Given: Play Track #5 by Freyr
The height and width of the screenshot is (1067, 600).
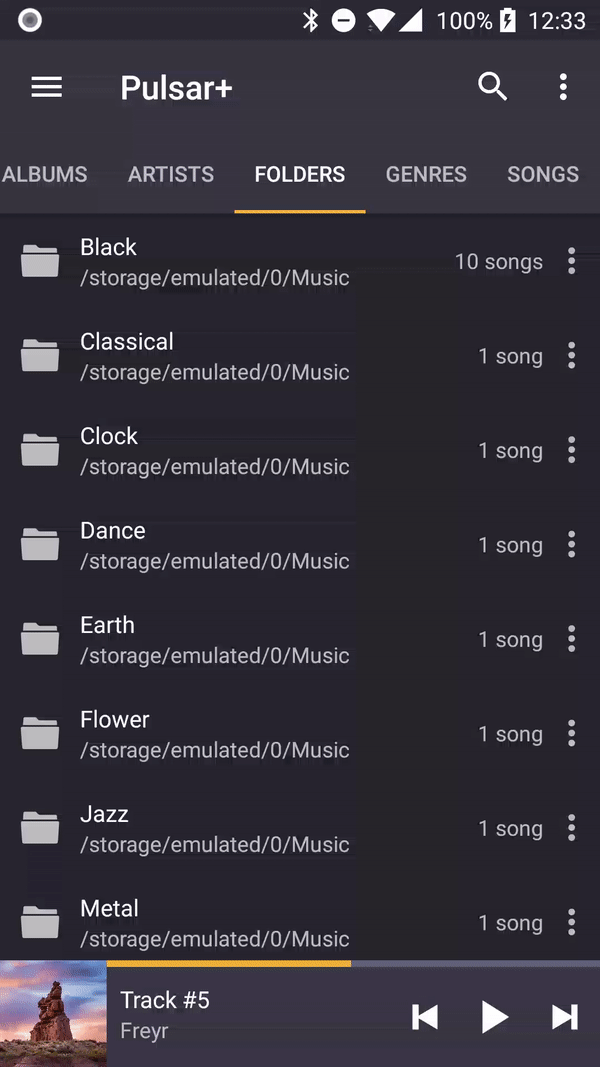Looking at the screenshot, I should (494, 1017).
